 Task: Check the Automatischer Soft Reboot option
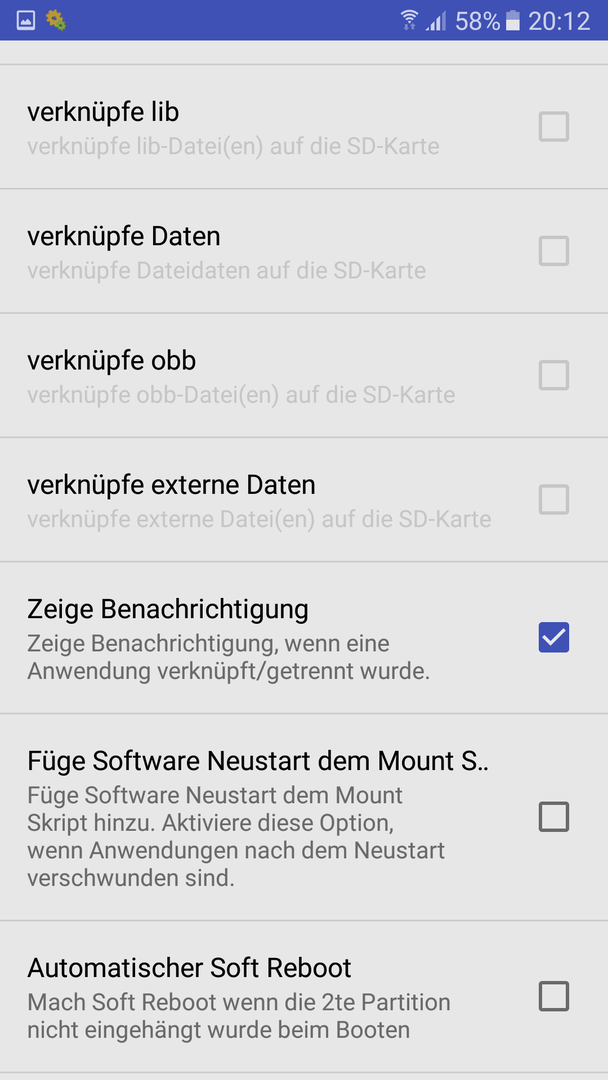(554, 996)
